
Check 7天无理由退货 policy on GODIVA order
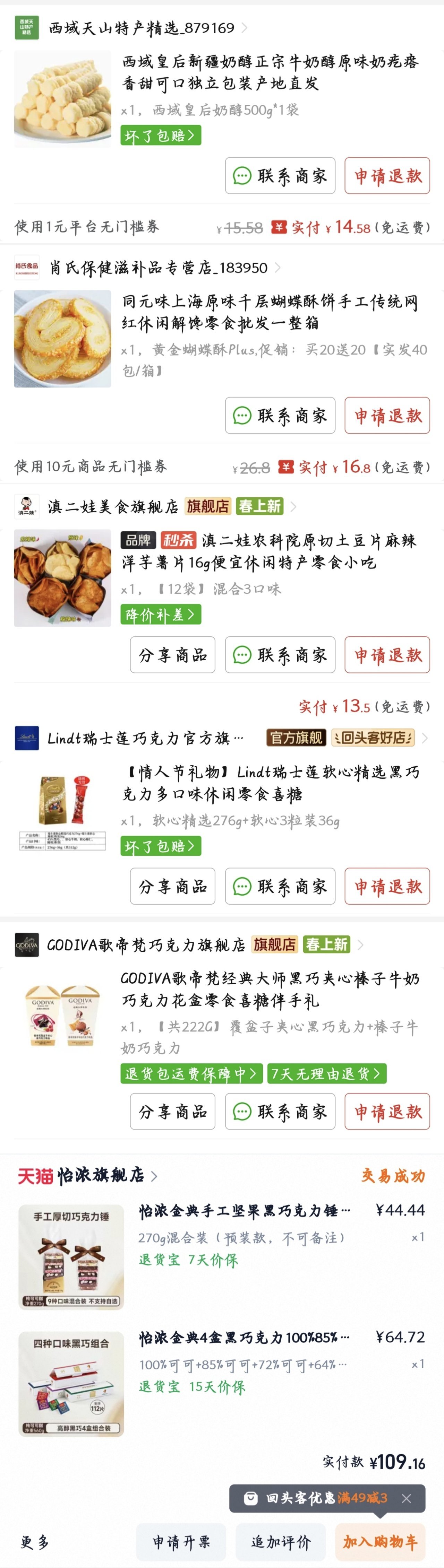point(326,1073)
